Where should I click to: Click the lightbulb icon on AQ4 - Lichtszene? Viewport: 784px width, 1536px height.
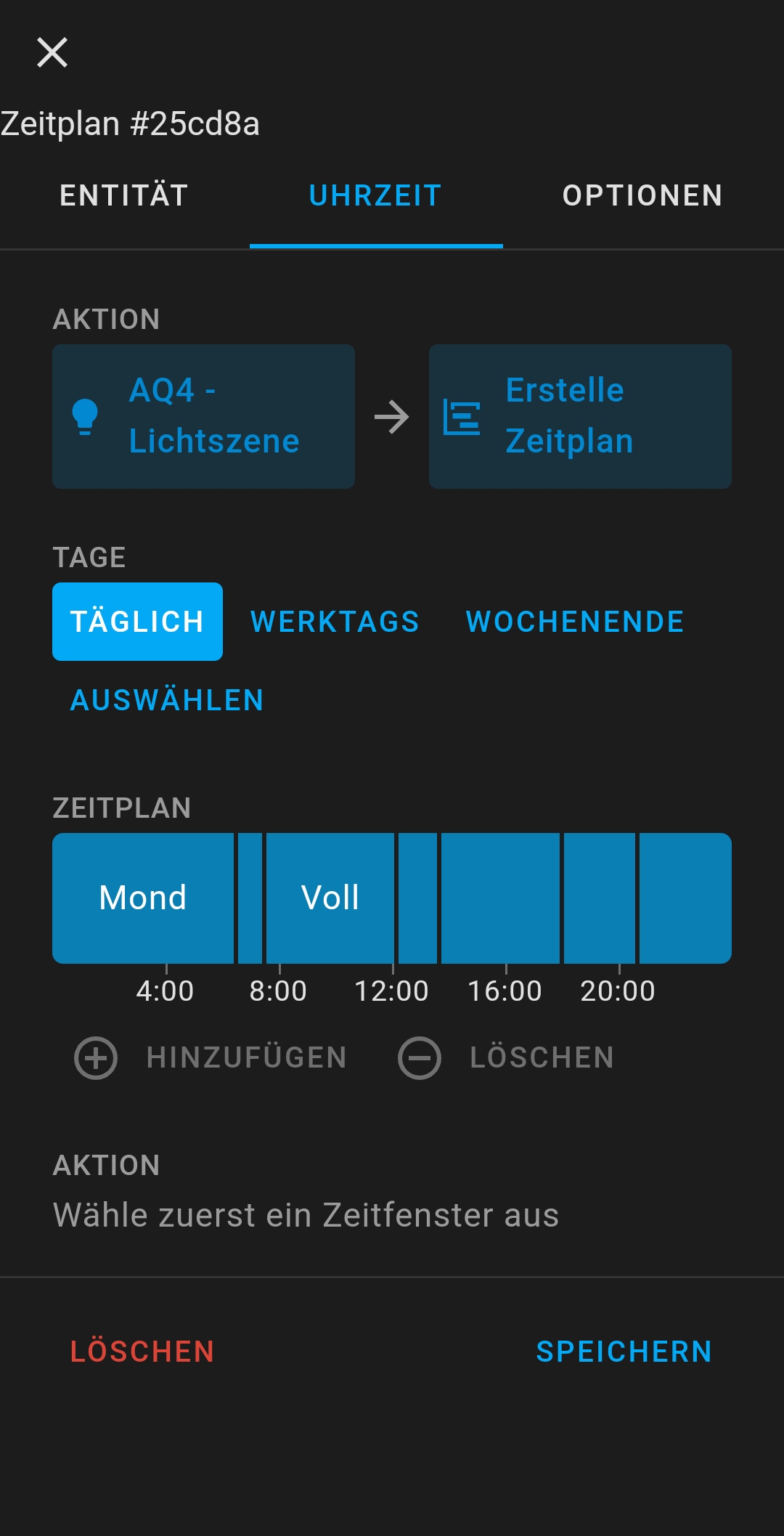tap(85, 415)
